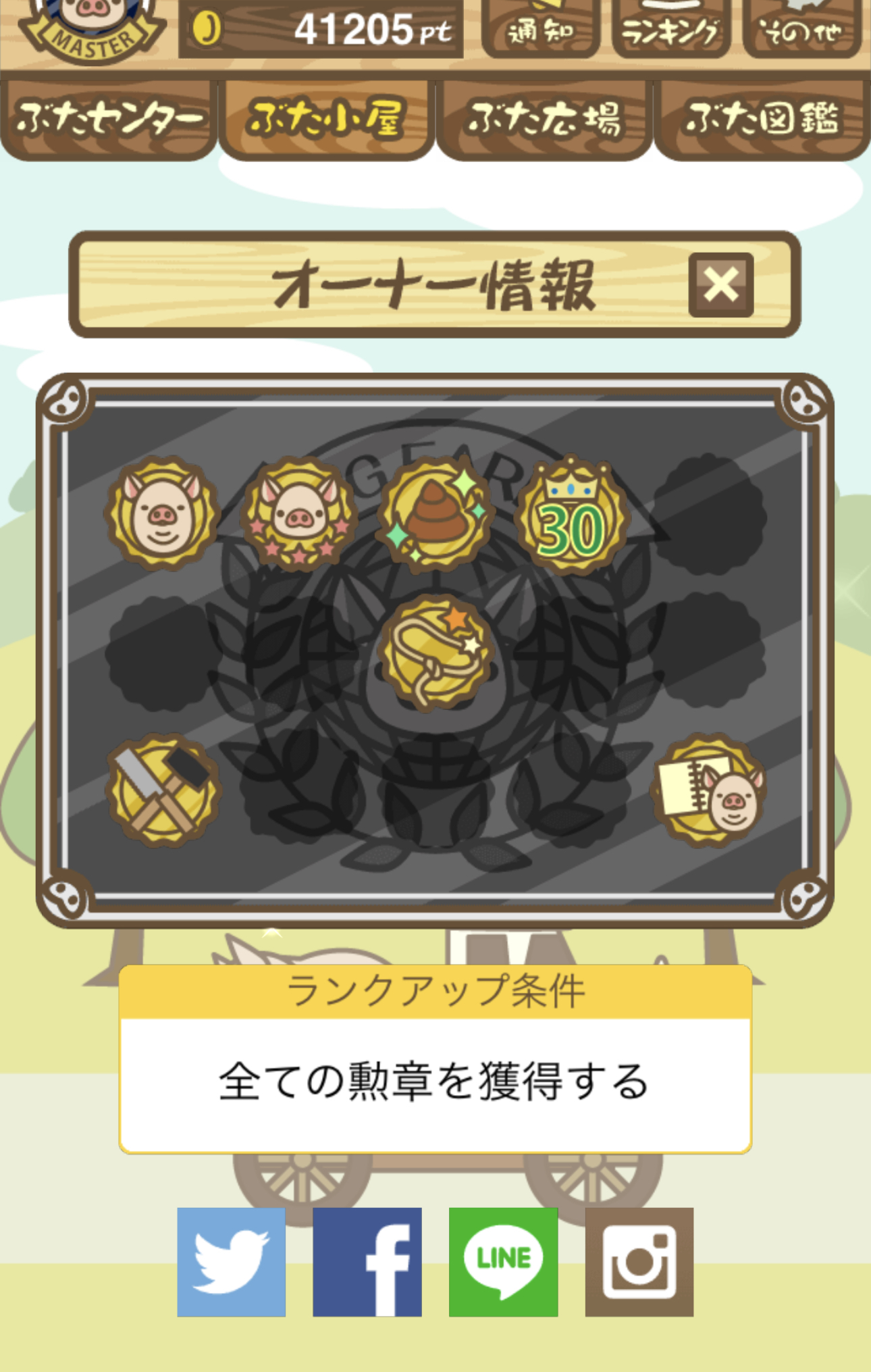This screenshot has width=871, height=1372.
Task: Switch to the ぶた小屋 tab
Action: point(326,120)
